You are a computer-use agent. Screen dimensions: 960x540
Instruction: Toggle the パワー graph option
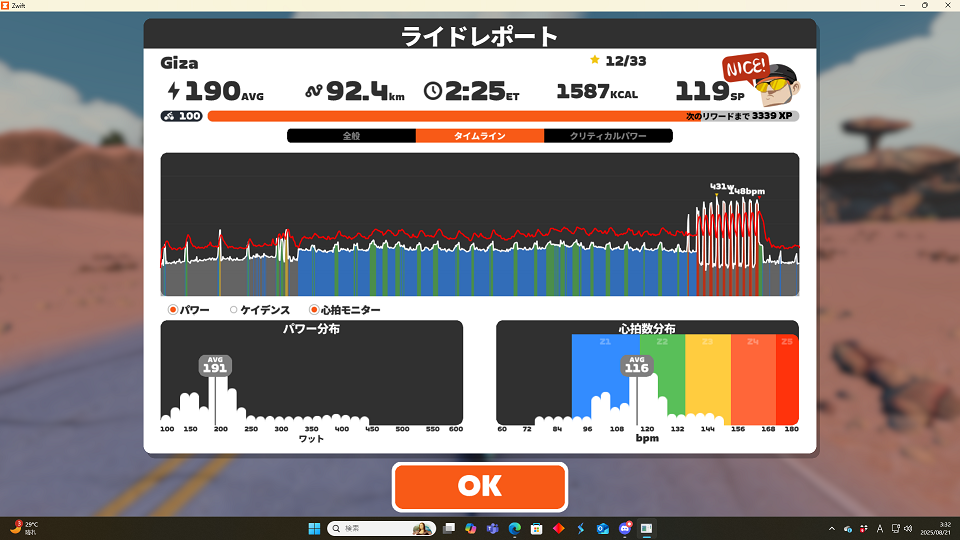point(173,310)
